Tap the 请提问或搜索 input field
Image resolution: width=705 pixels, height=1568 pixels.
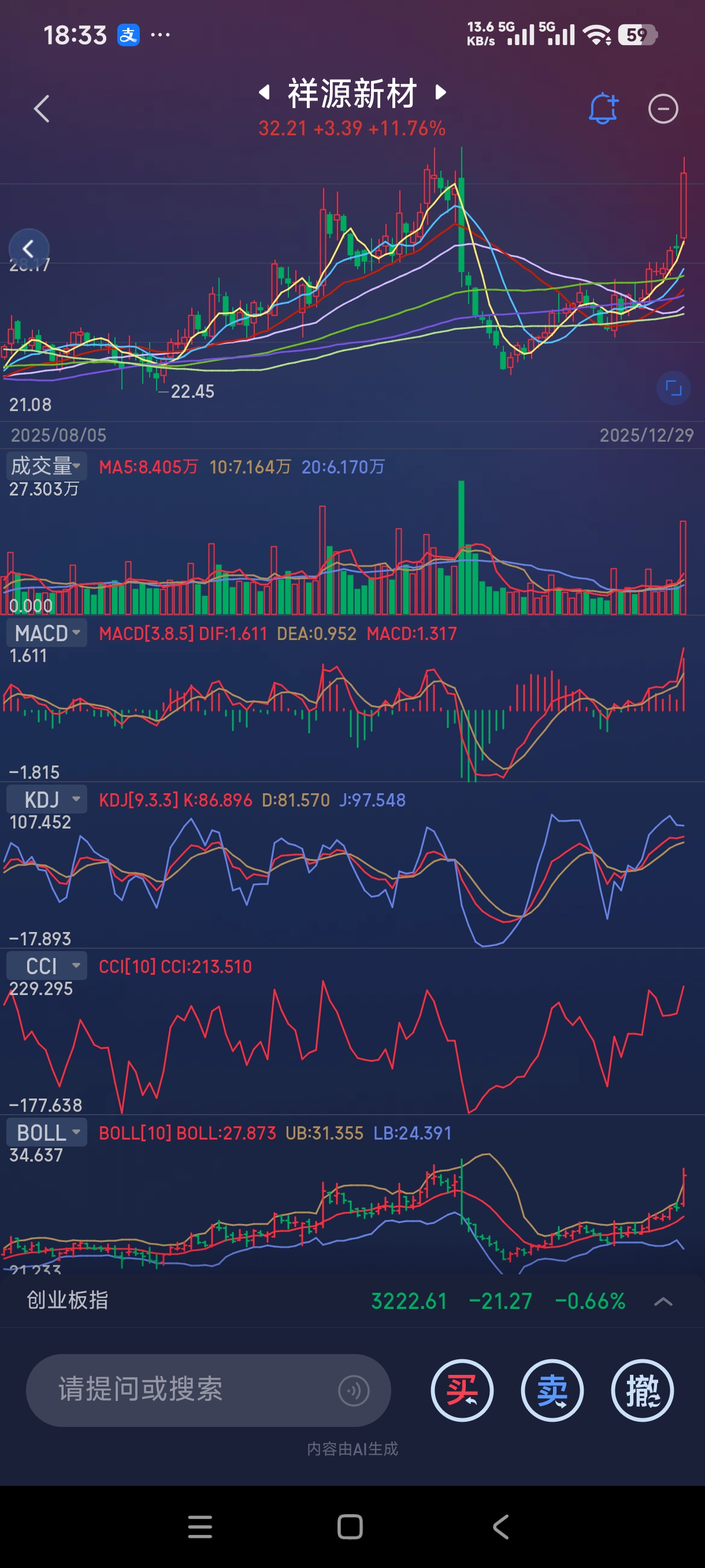coord(183,1390)
